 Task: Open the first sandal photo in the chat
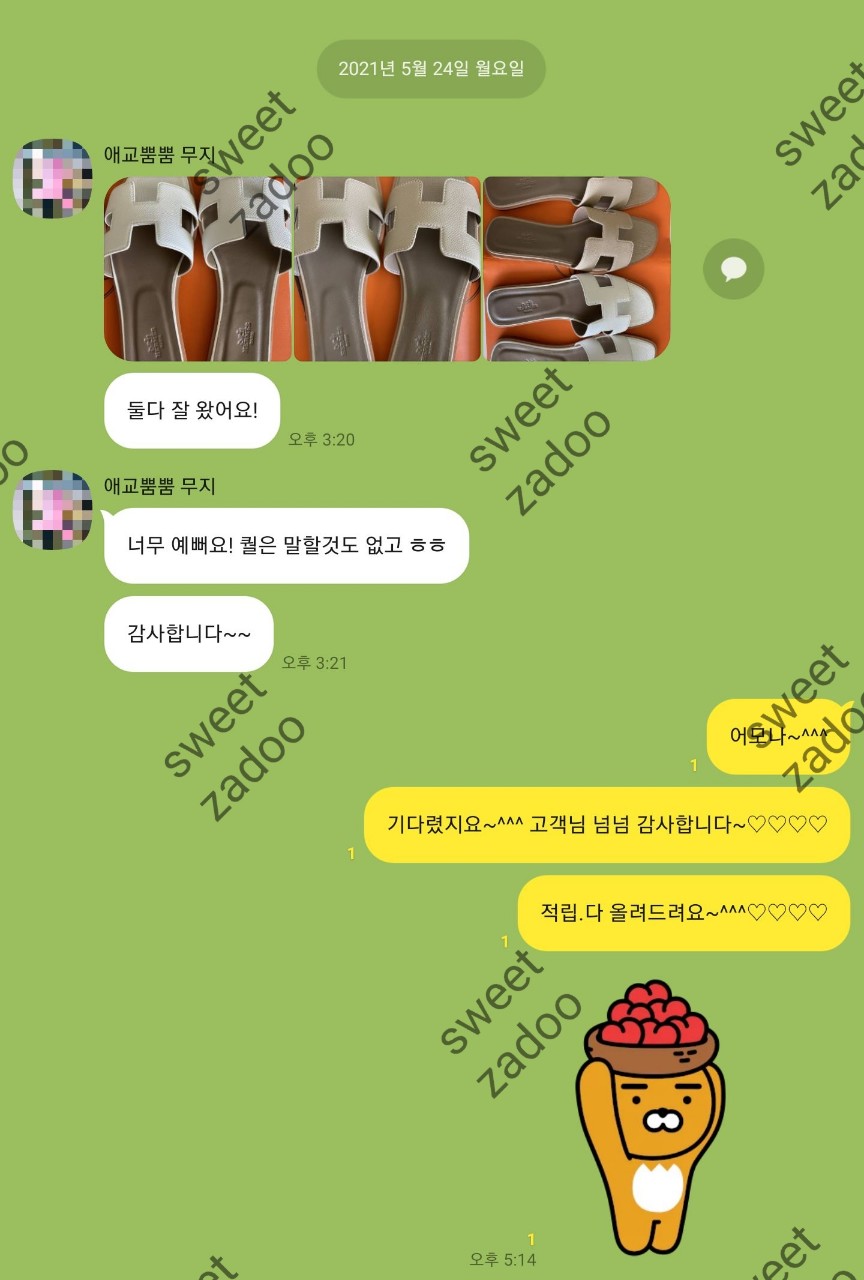tap(198, 268)
